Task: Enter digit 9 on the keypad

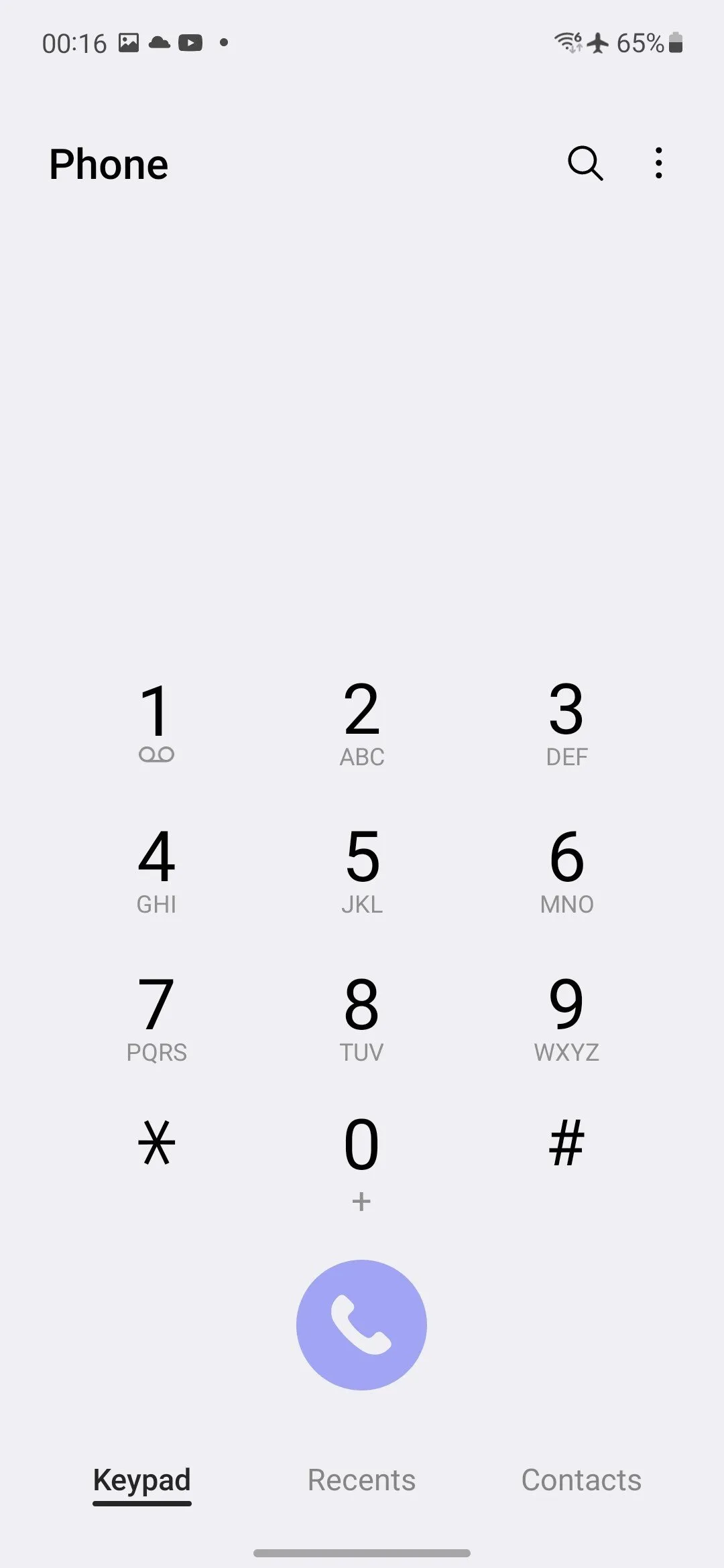Action: click(566, 1017)
